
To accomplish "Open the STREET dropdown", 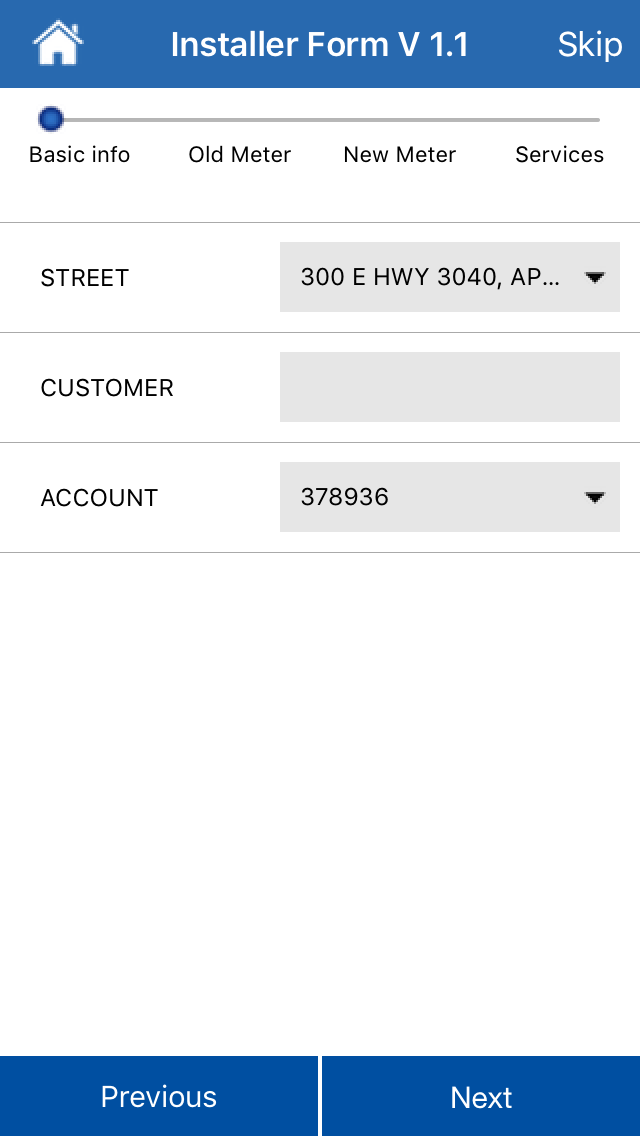I will tap(450, 277).
